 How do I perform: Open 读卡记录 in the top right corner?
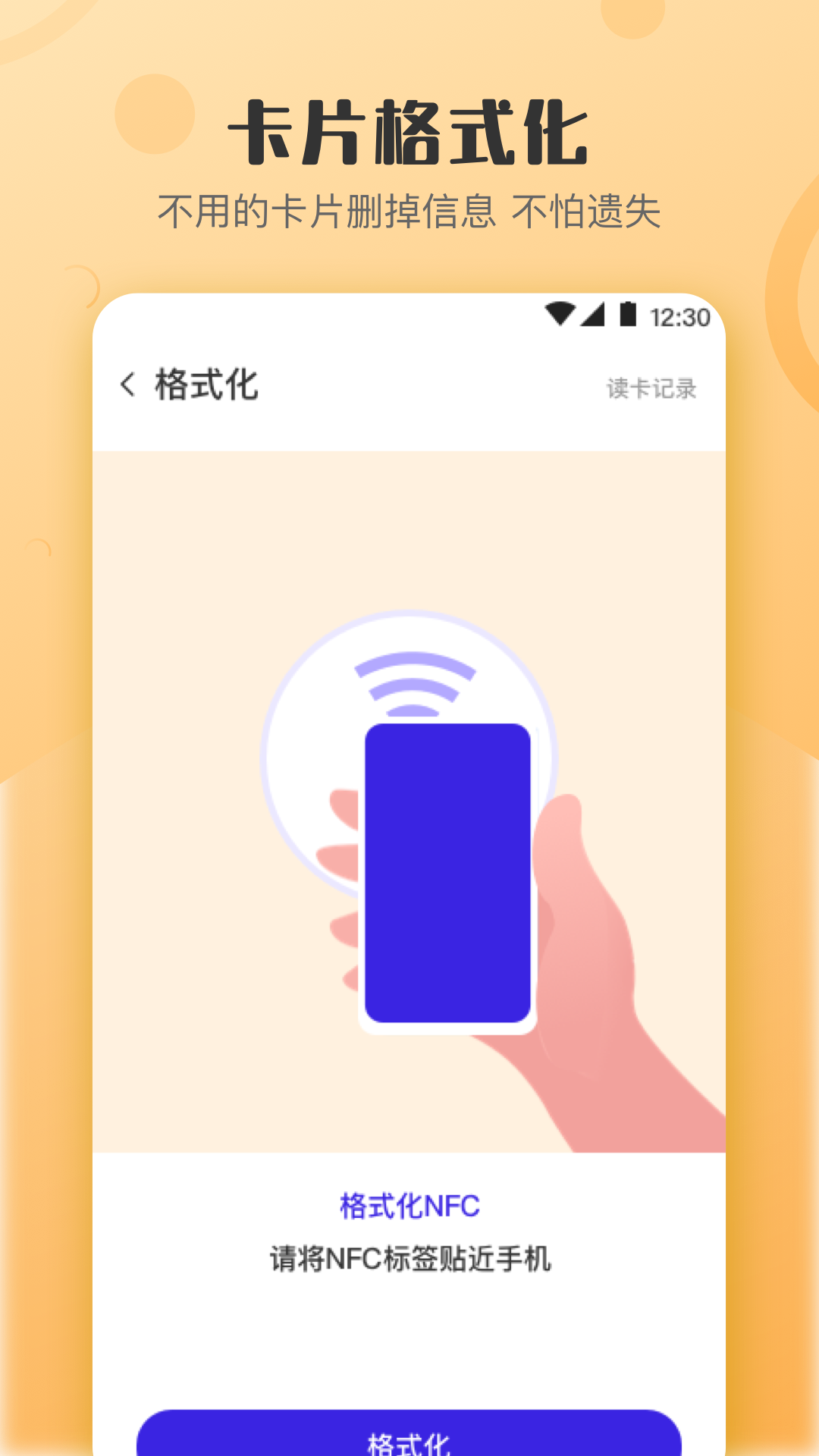[x=651, y=387]
